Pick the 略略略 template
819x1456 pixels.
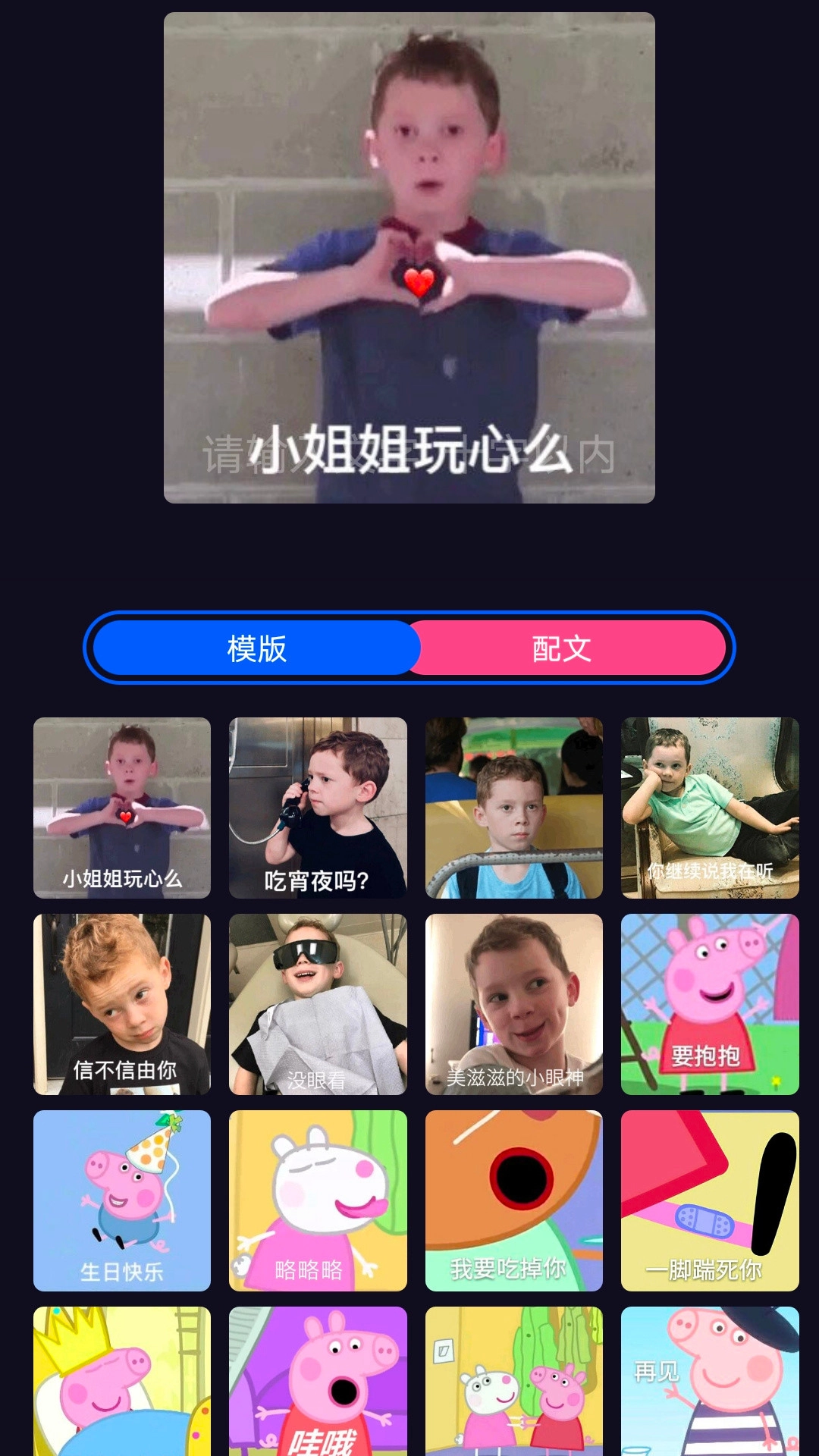pyautogui.click(x=318, y=1200)
